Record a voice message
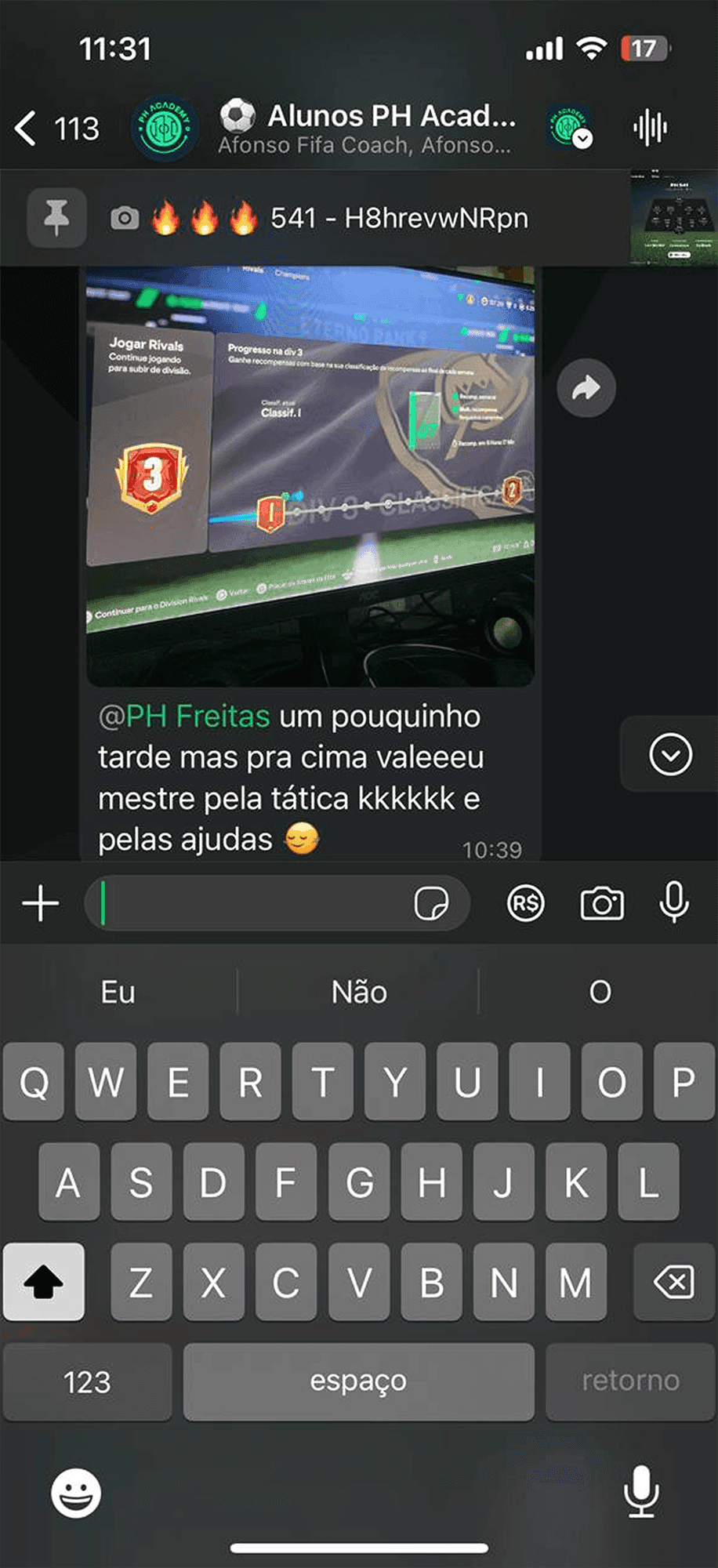718x1568 pixels. 674,902
